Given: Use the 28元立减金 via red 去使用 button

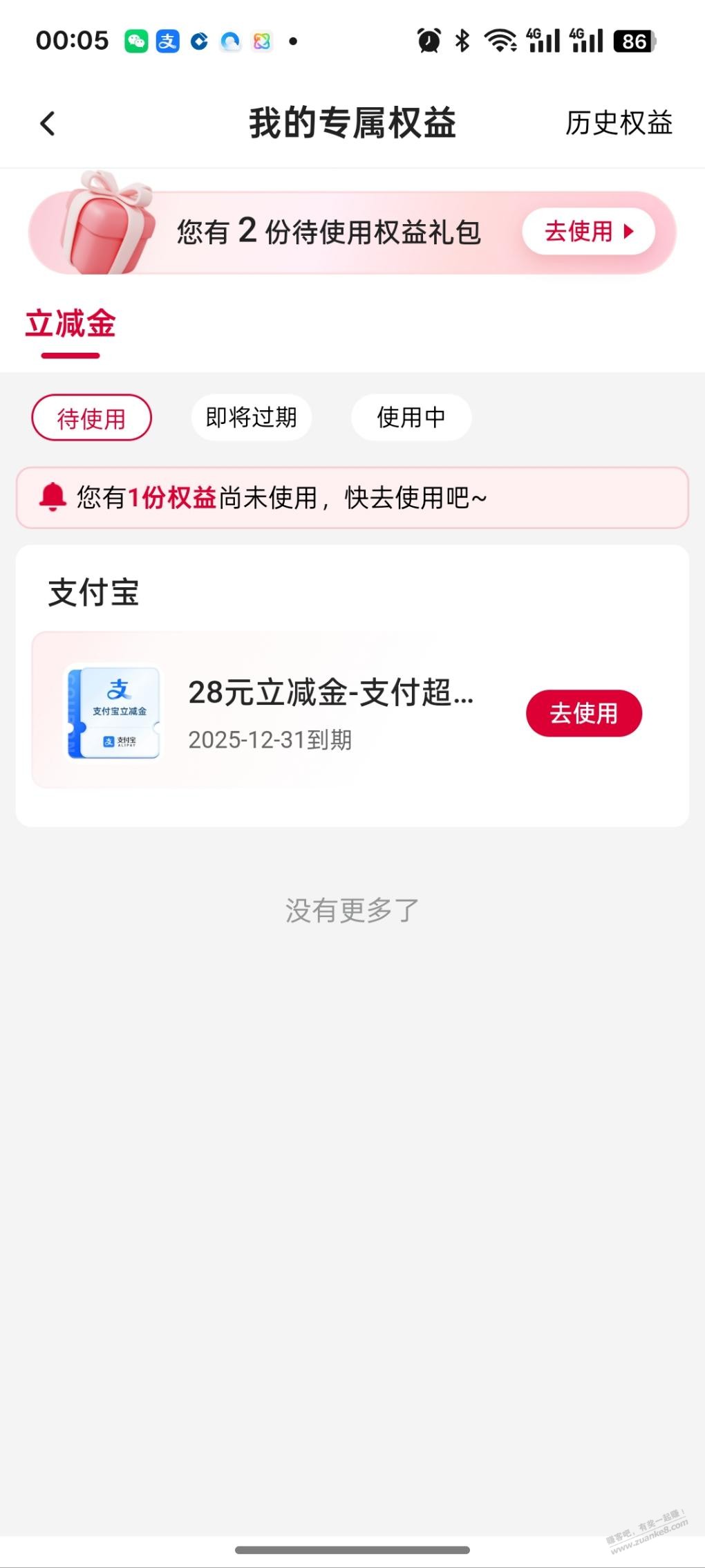Looking at the screenshot, I should coord(583,713).
